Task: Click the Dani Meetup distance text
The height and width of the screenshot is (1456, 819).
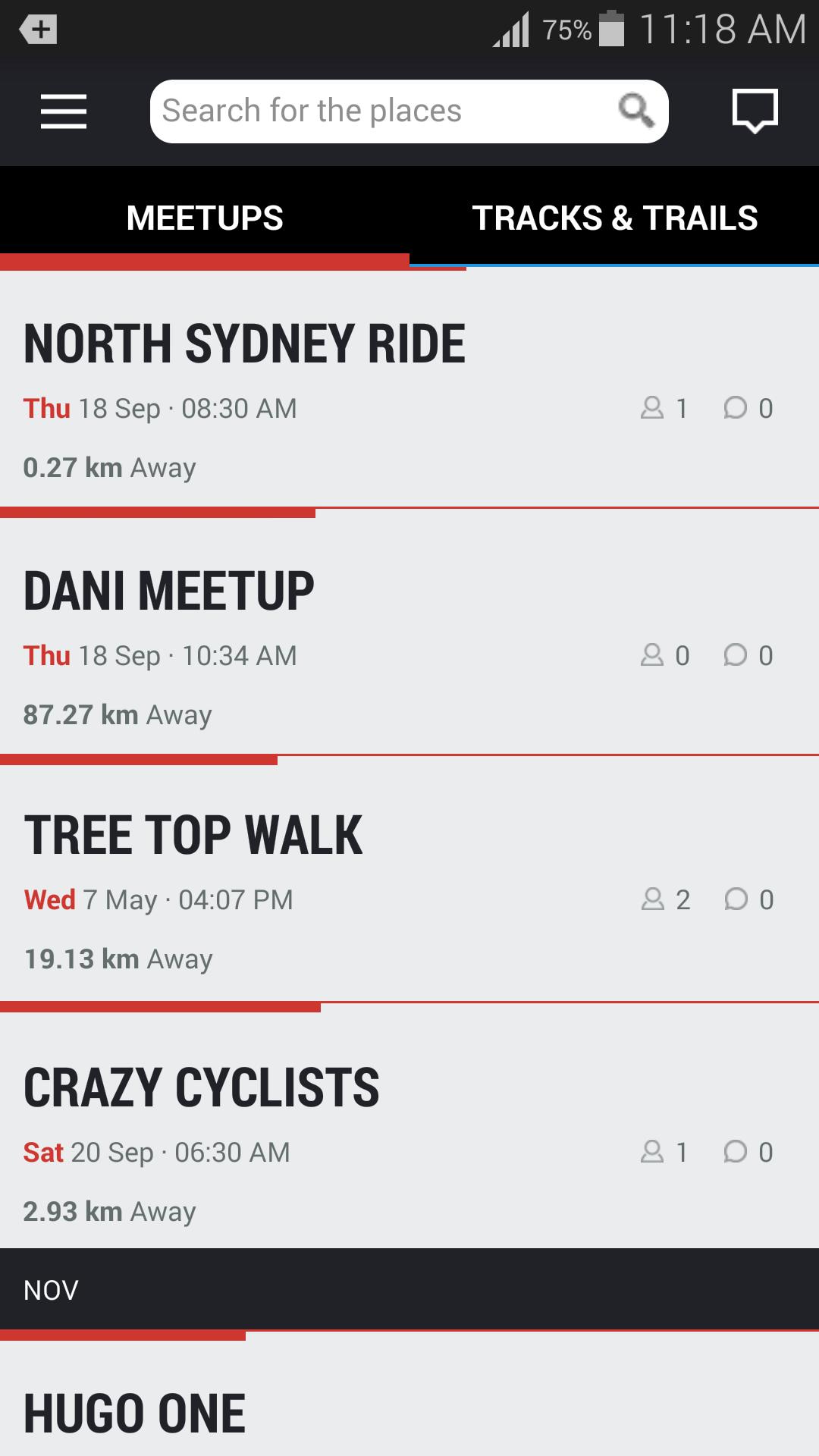Action: [117, 714]
